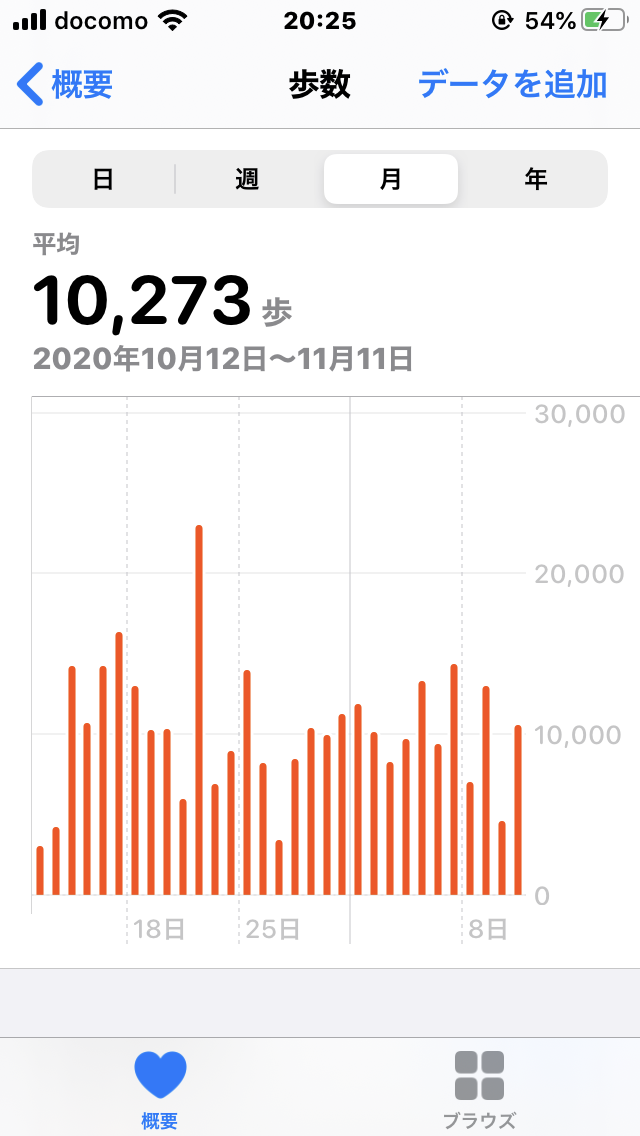Screen dimensions: 640x1136
Task: Switch to the 年 view
Action: (x=536, y=178)
